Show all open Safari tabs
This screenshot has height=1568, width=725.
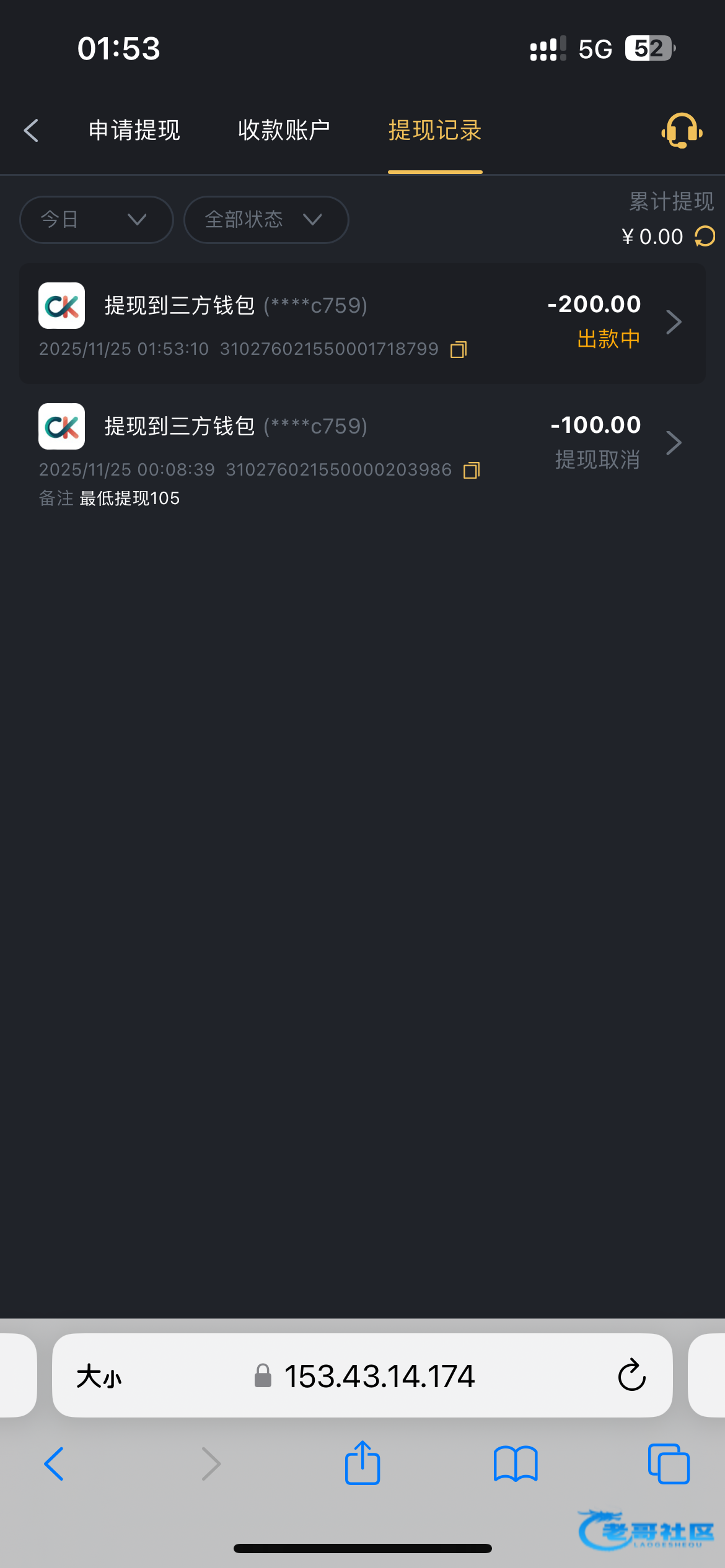point(668,1464)
